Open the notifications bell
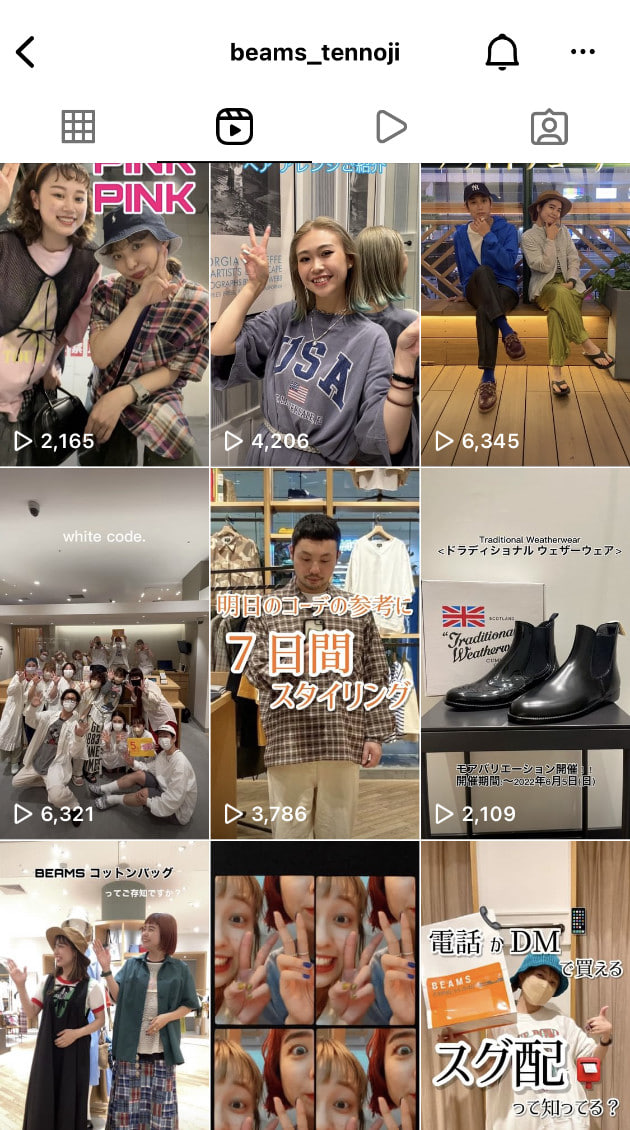The height and width of the screenshot is (1130, 630). point(502,52)
